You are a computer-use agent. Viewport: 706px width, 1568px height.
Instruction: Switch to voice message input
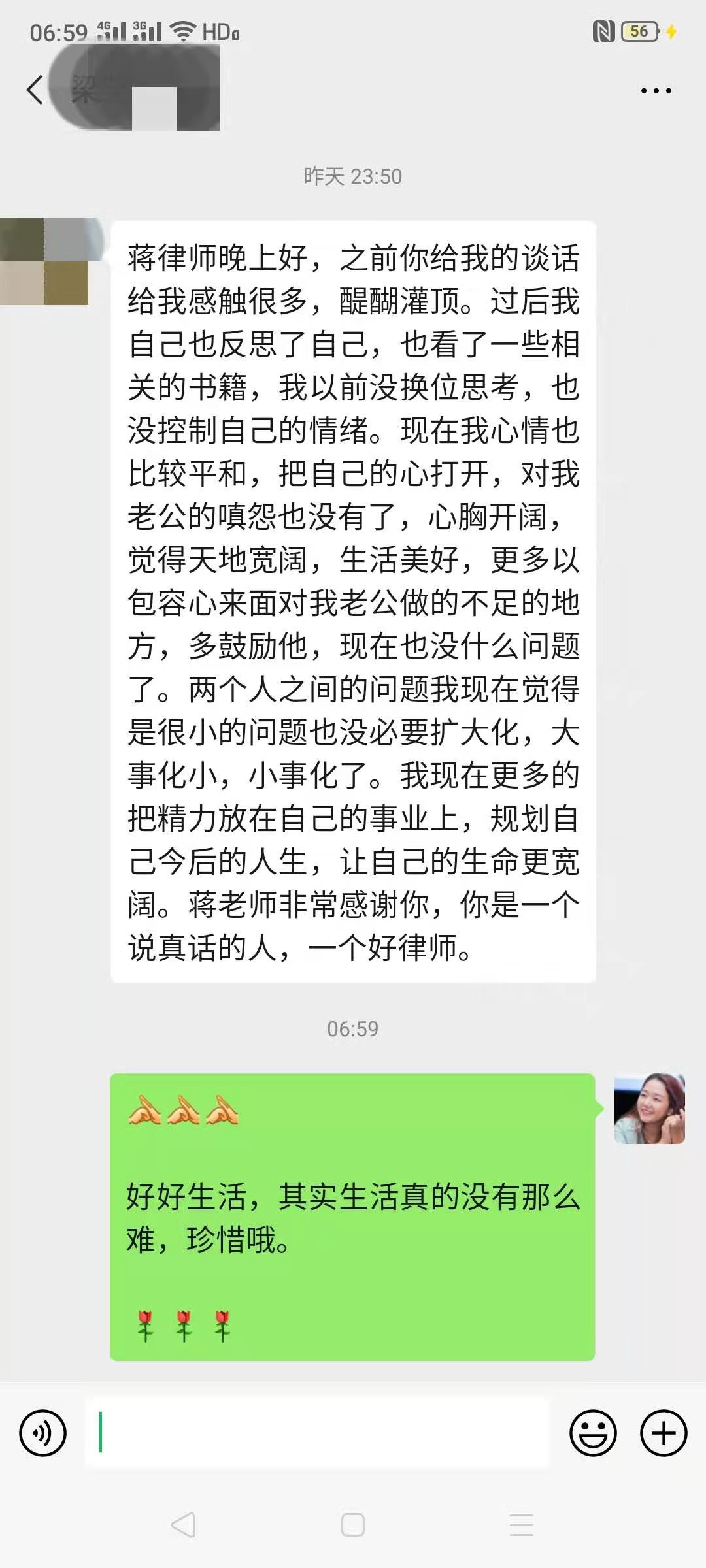pos(43,1433)
